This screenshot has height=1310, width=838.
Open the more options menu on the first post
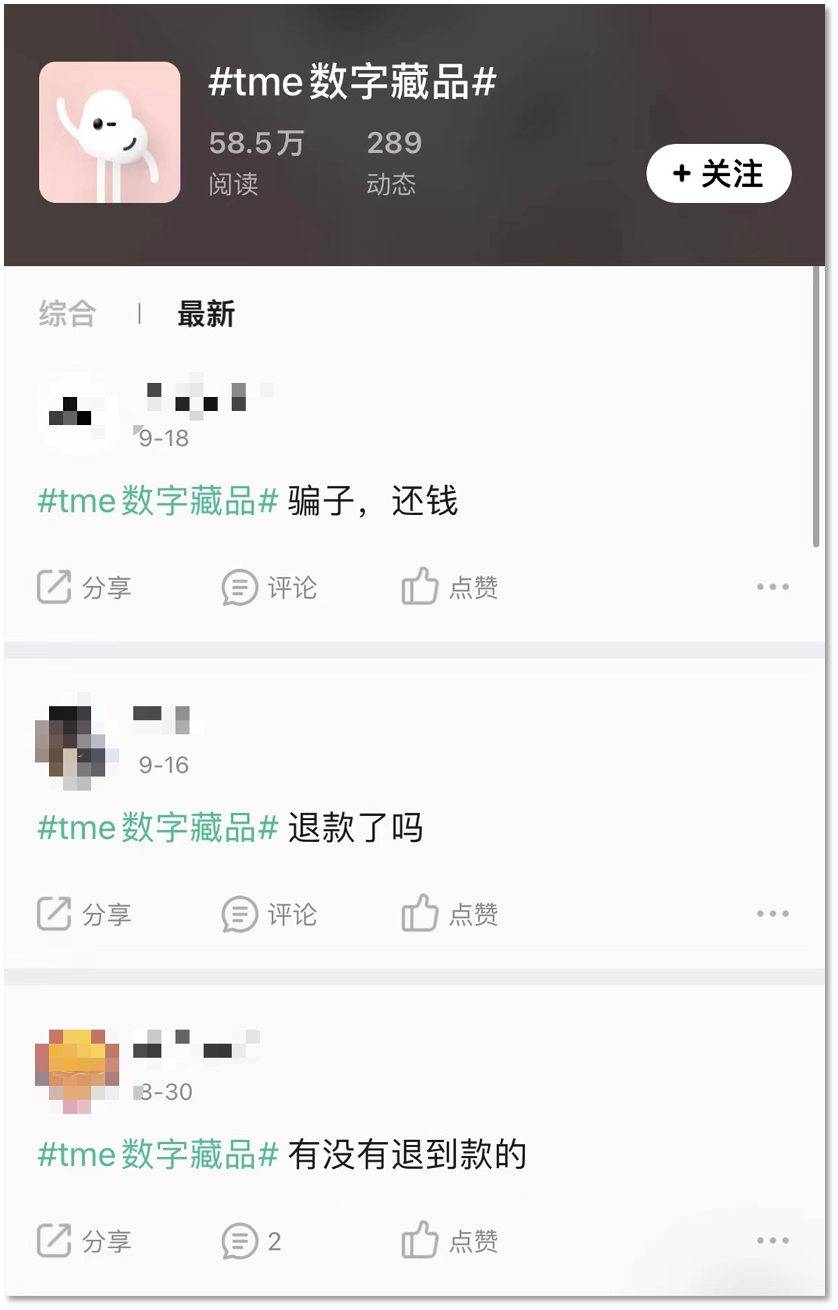coord(772,587)
